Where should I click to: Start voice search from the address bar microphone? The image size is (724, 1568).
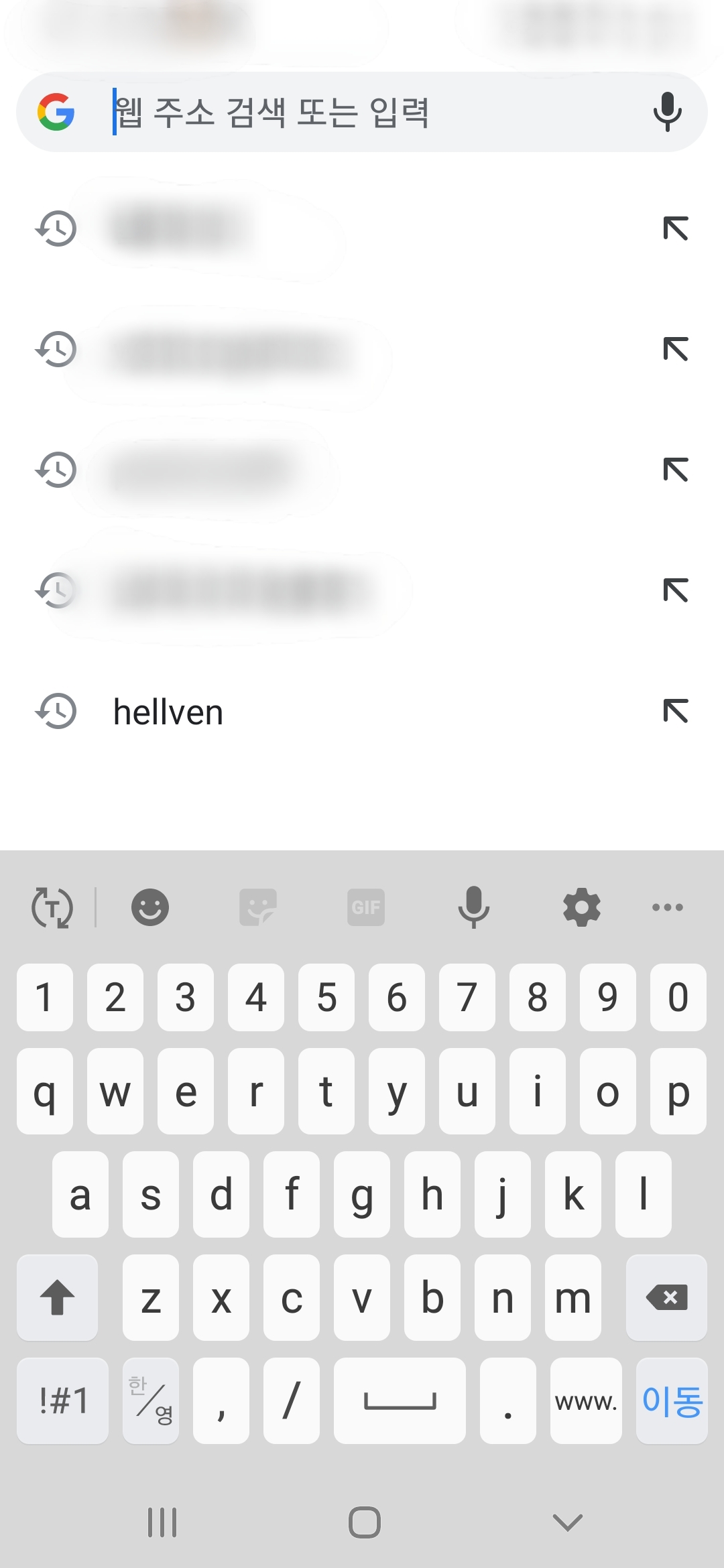point(667,112)
